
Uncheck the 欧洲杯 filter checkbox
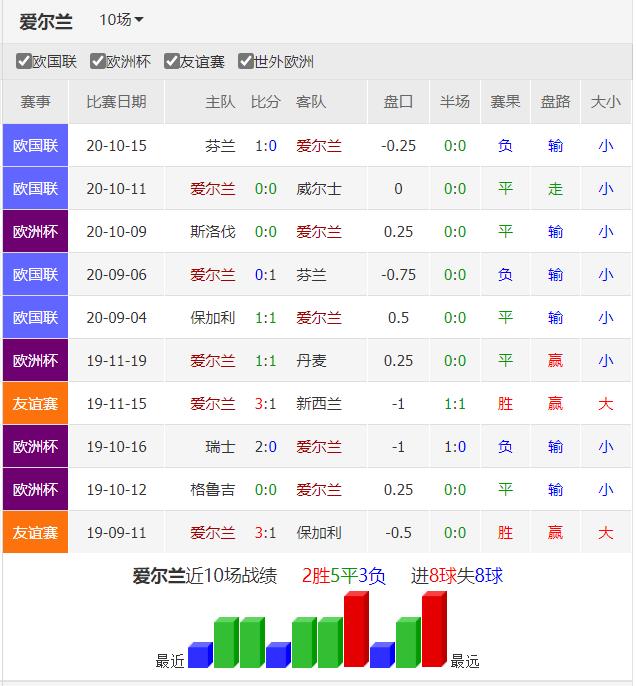(x=98, y=62)
